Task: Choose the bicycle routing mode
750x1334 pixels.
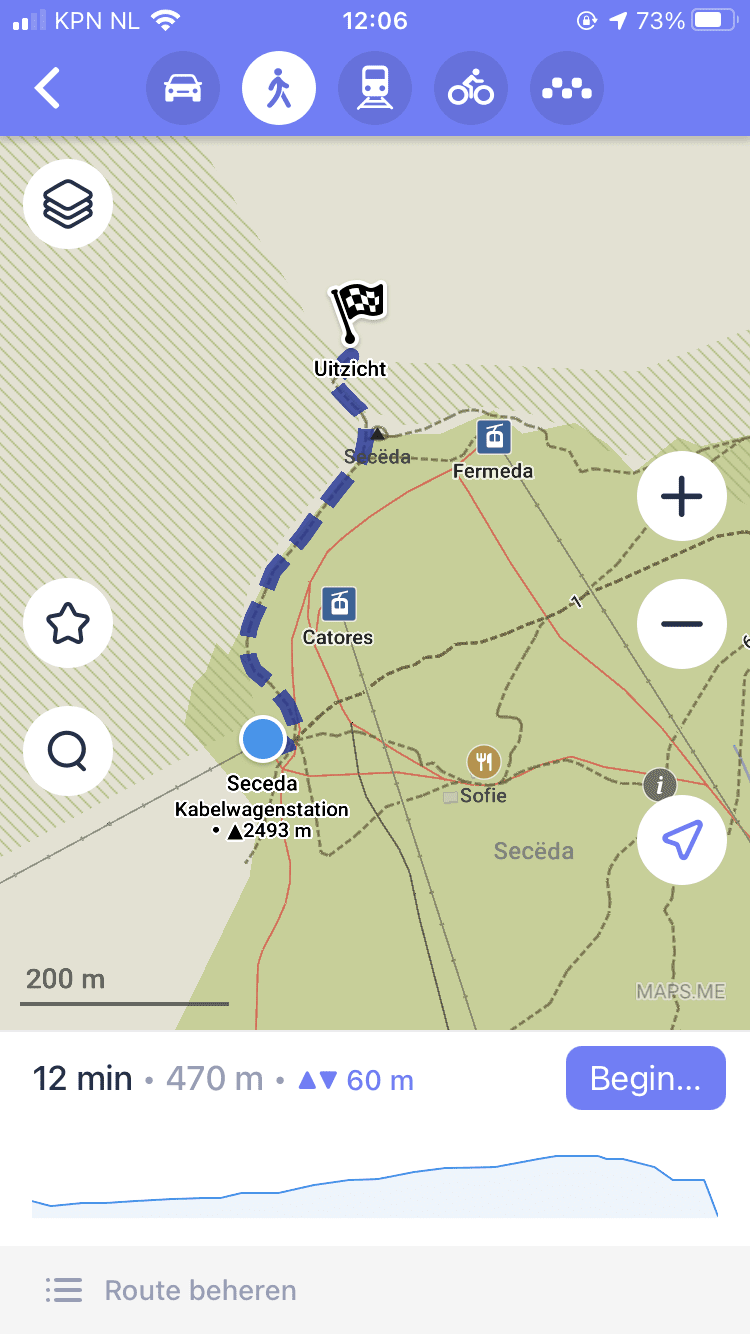Action: click(471, 88)
